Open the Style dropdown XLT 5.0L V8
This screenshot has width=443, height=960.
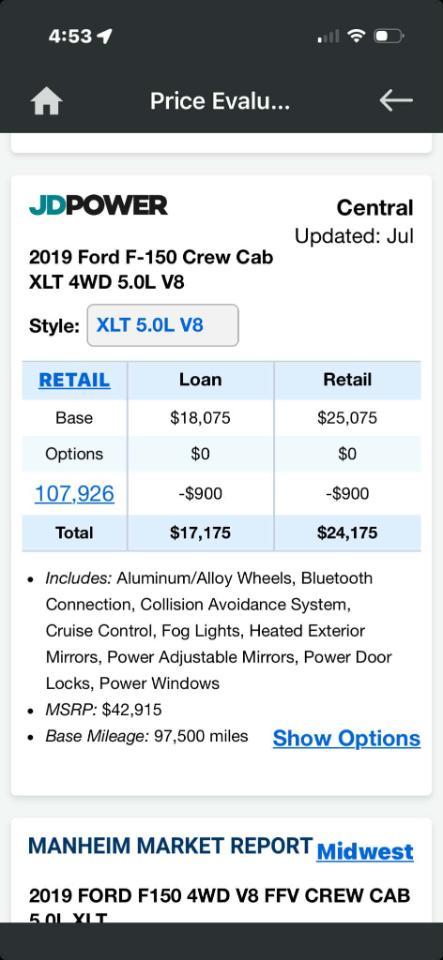[163, 325]
